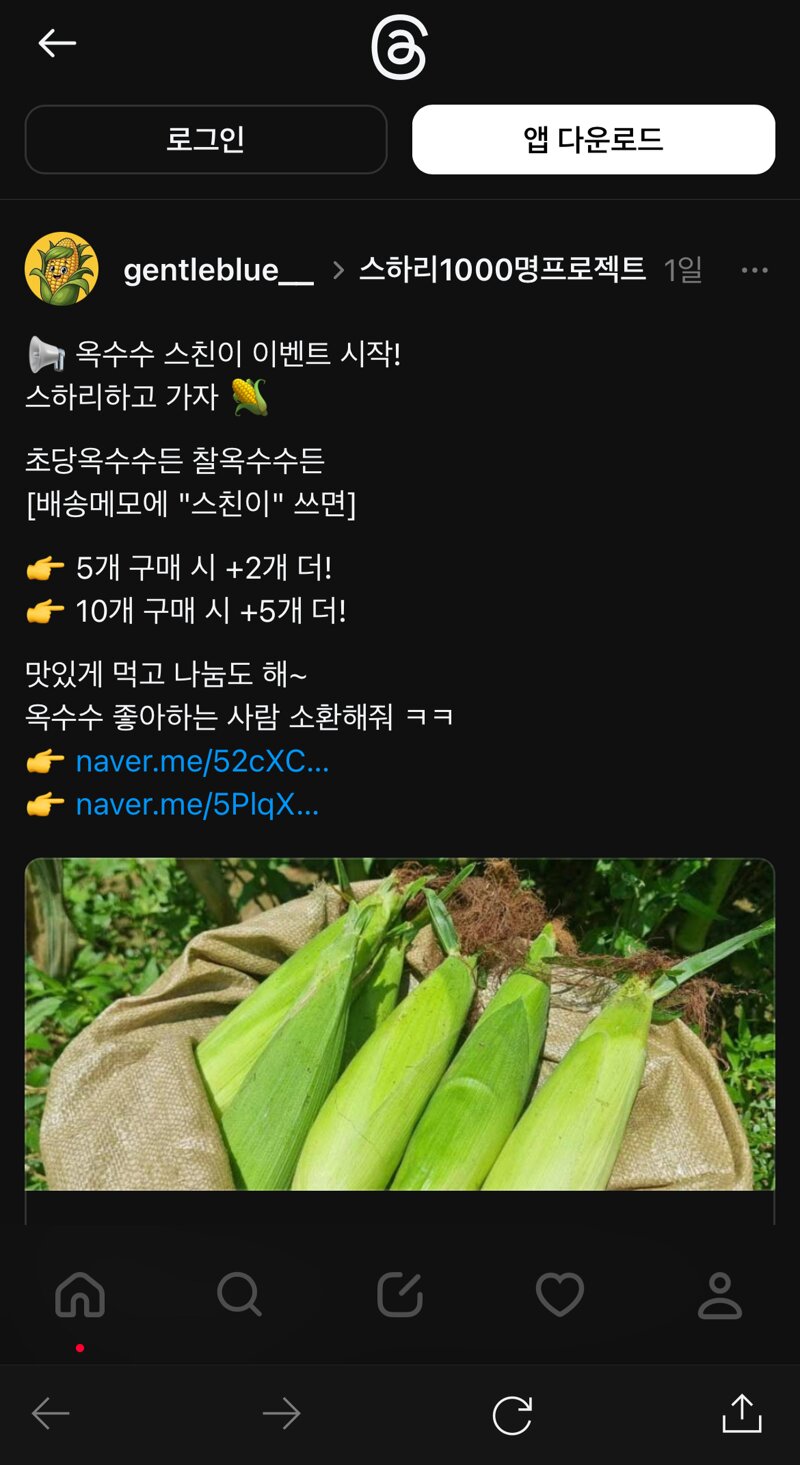Viewport: 800px width, 1465px height.
Task: Open the corn photo attachment
Action: (400, 1024)
